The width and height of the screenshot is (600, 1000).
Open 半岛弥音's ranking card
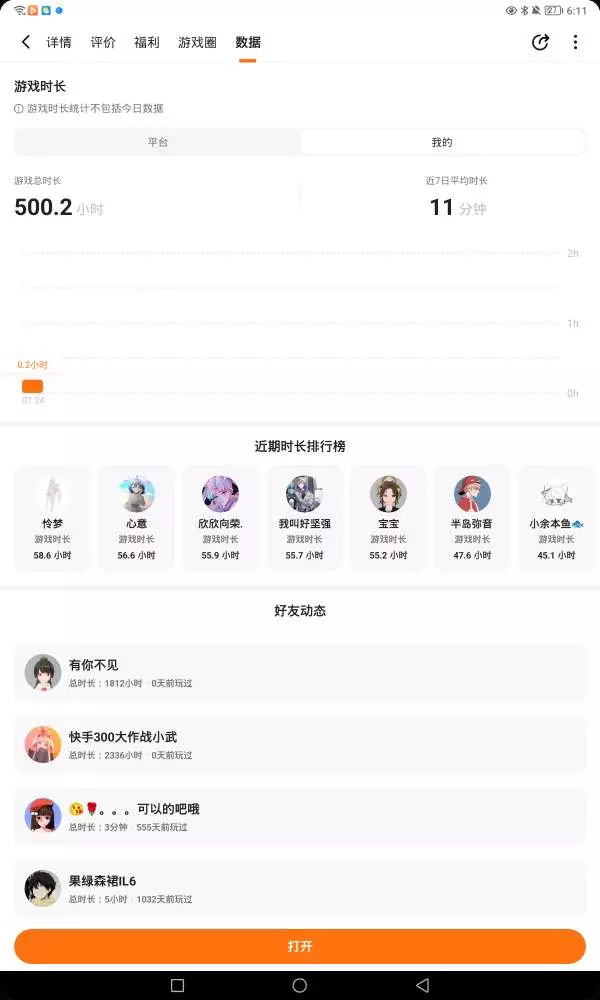point(472,518)
